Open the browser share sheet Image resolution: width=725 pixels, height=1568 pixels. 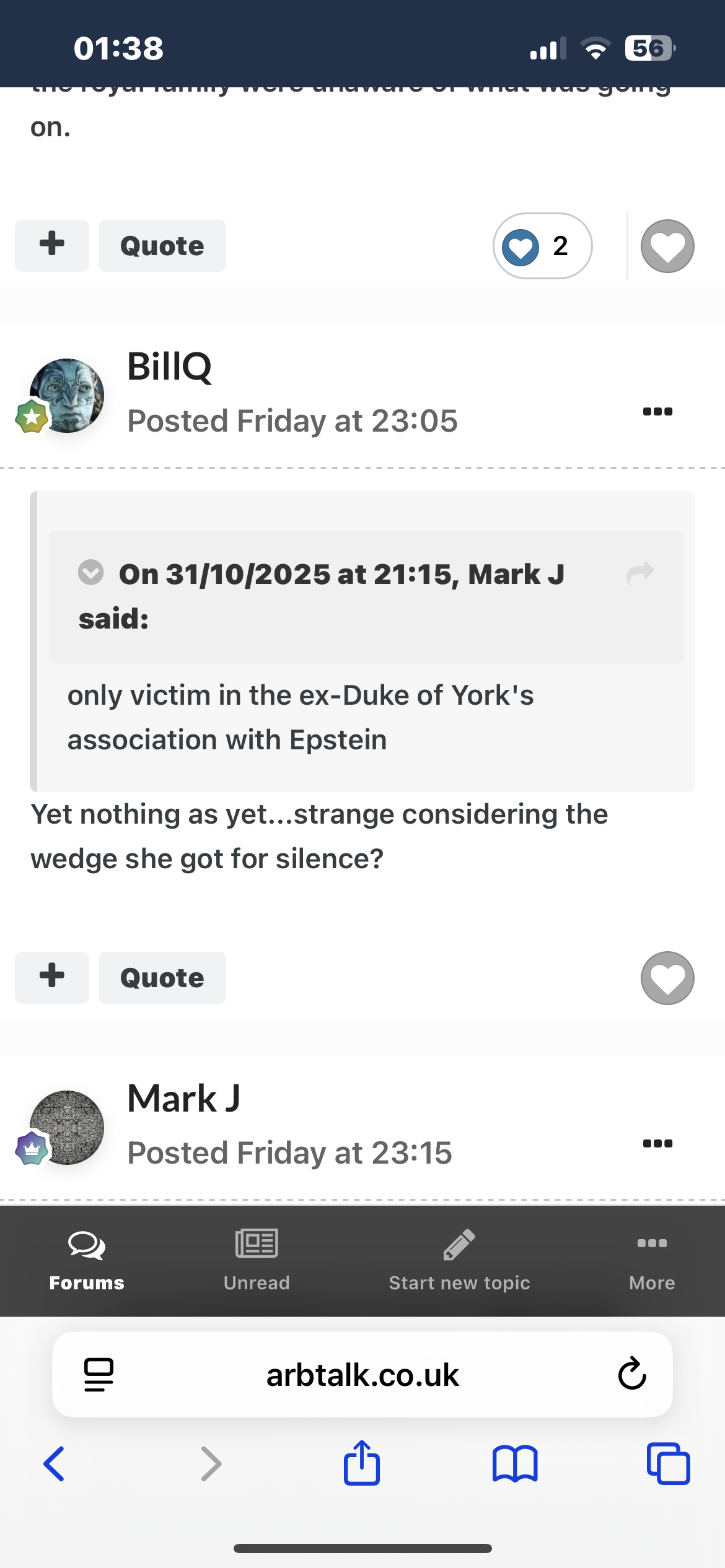[x=362, y=1464]
